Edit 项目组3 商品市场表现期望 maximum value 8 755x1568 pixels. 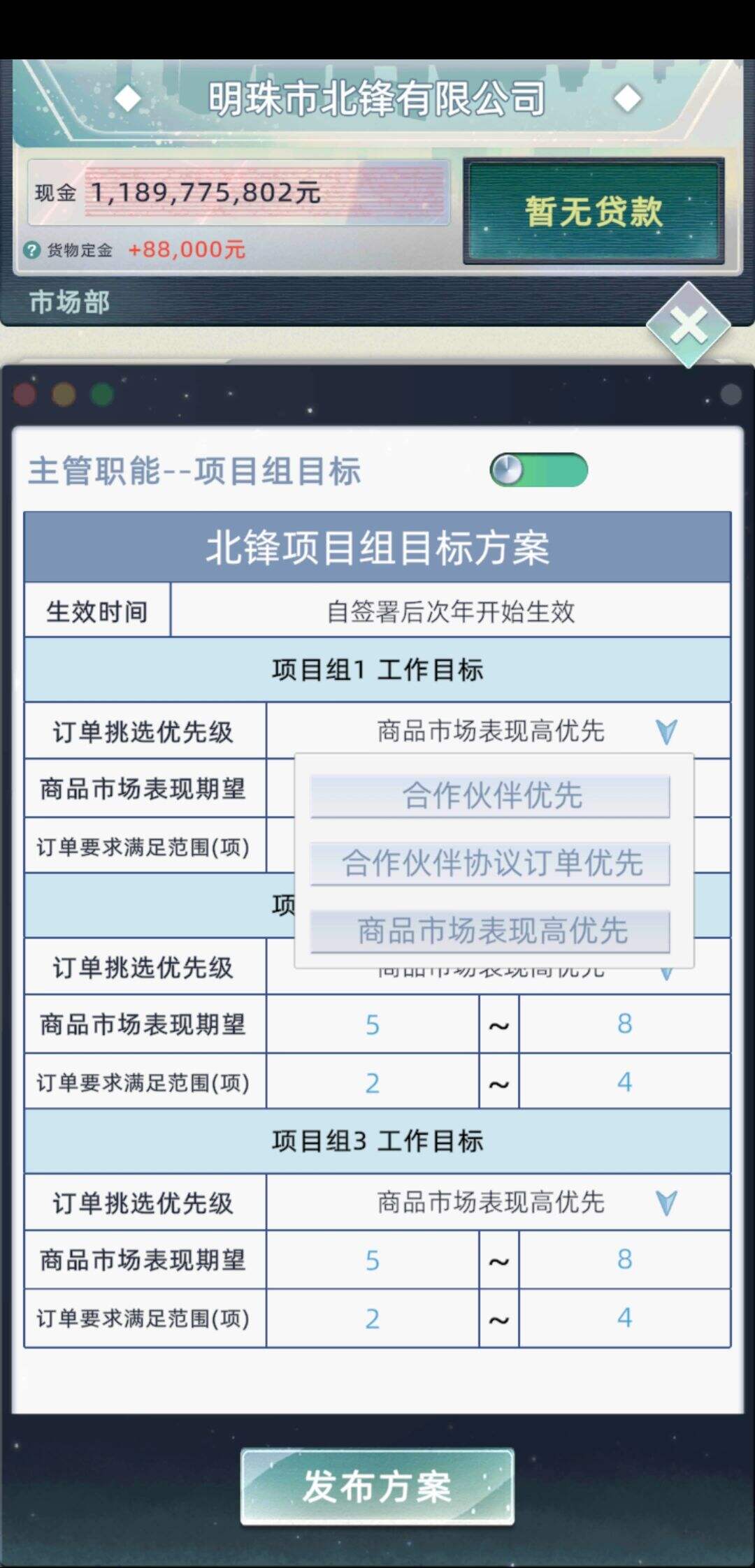[624, 1260]
